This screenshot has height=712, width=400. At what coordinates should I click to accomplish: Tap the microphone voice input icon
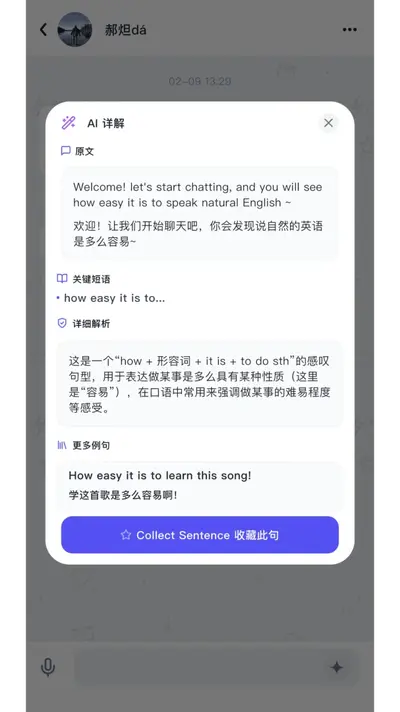pyautogui.click(x=48, y=668)
